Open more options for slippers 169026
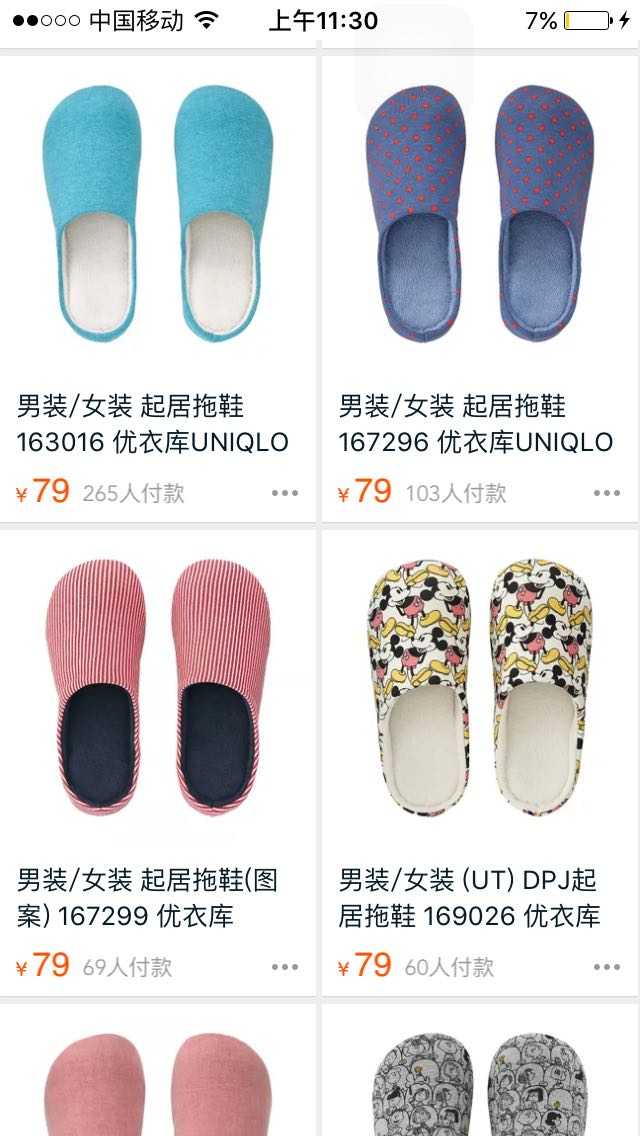The width and height of the screenshot is (640, 1136). pyautogui.click(x=607, y=967)
